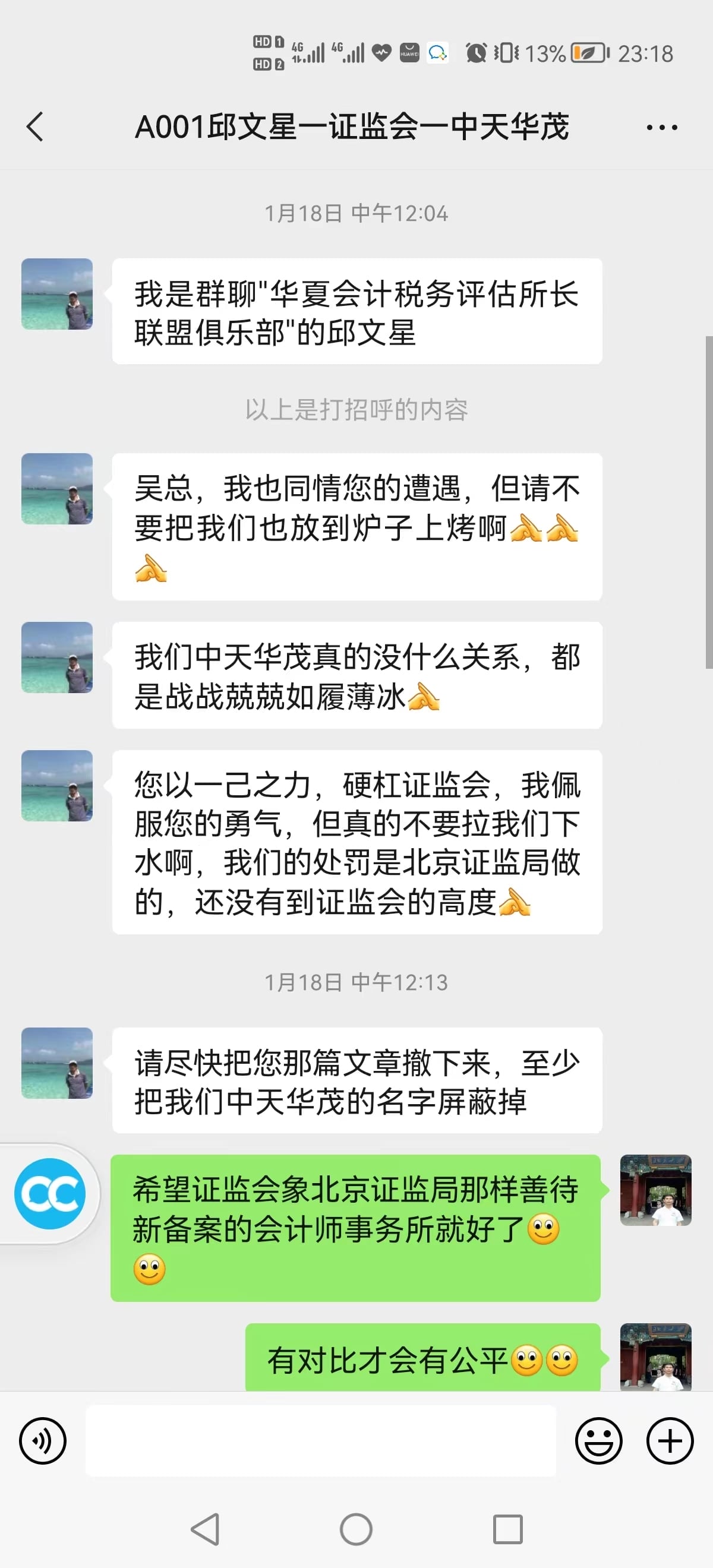This screenshot has height=1568, width=713.
Task: Open chat info via three-dot menu
Action: [x=661, y=127]
